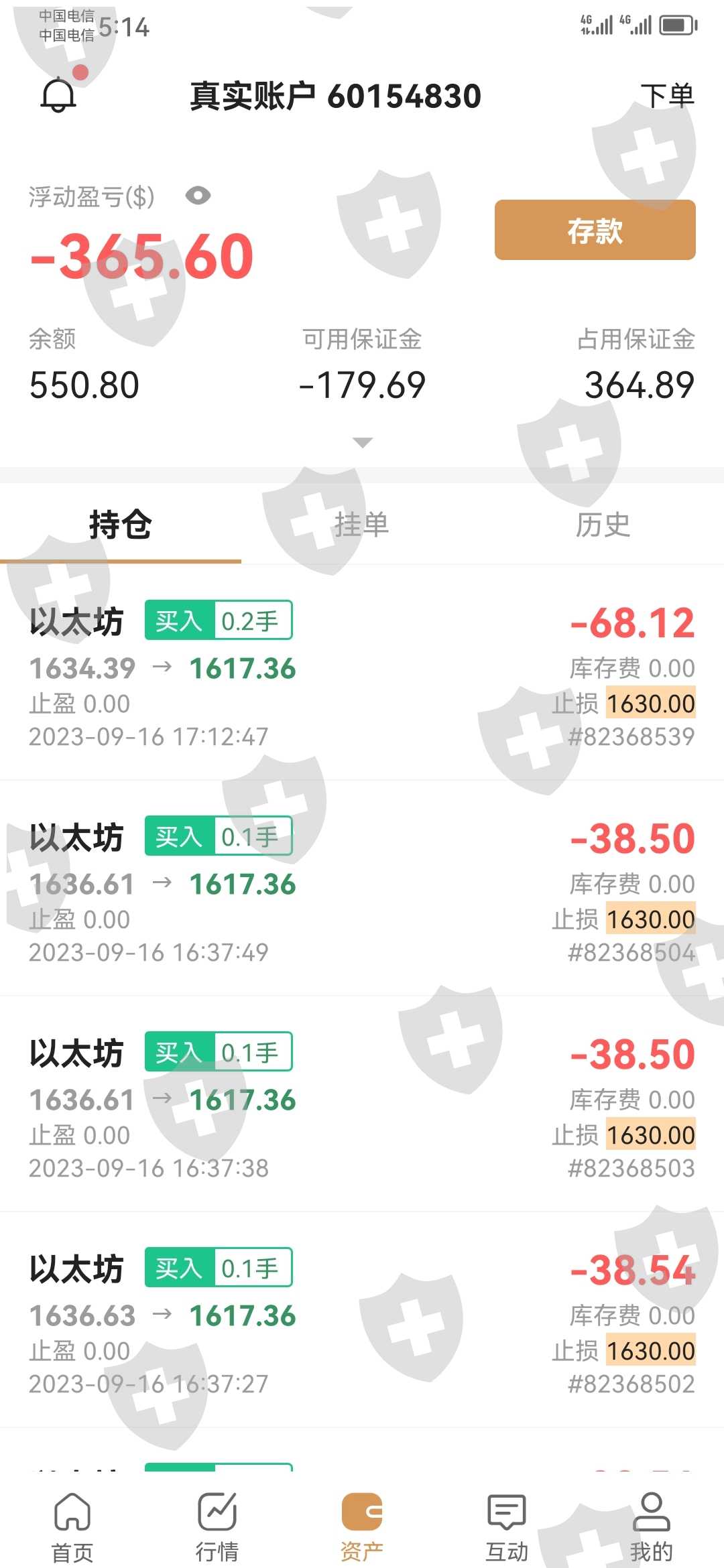724x1568 pixels.
Task: Open the 互动 tab
Action: click(x=507, y=1524)
